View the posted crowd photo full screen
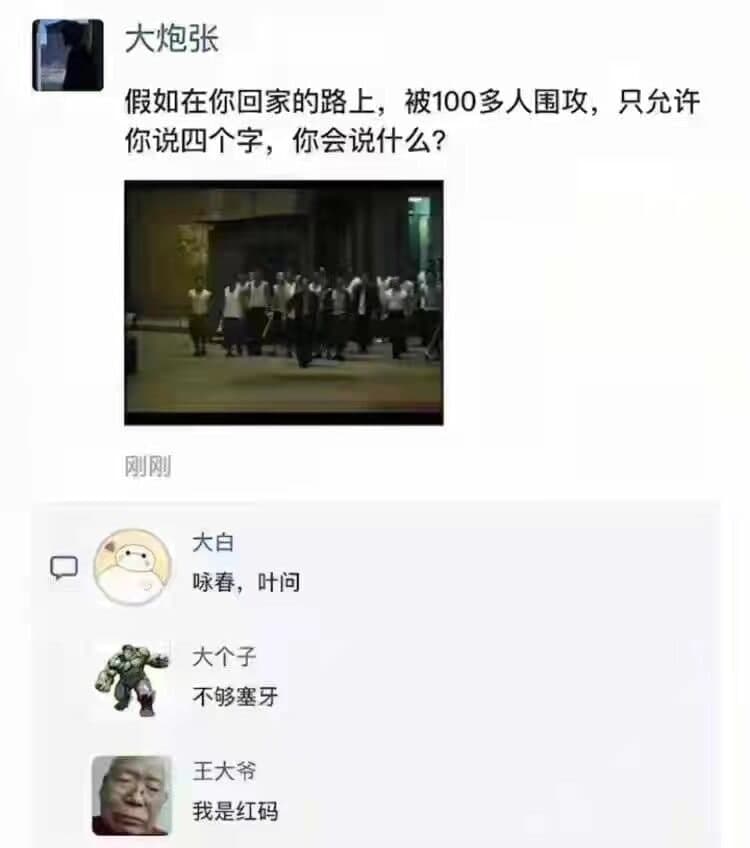This screenshot has height=848, width=750. [x=283, y=302]
